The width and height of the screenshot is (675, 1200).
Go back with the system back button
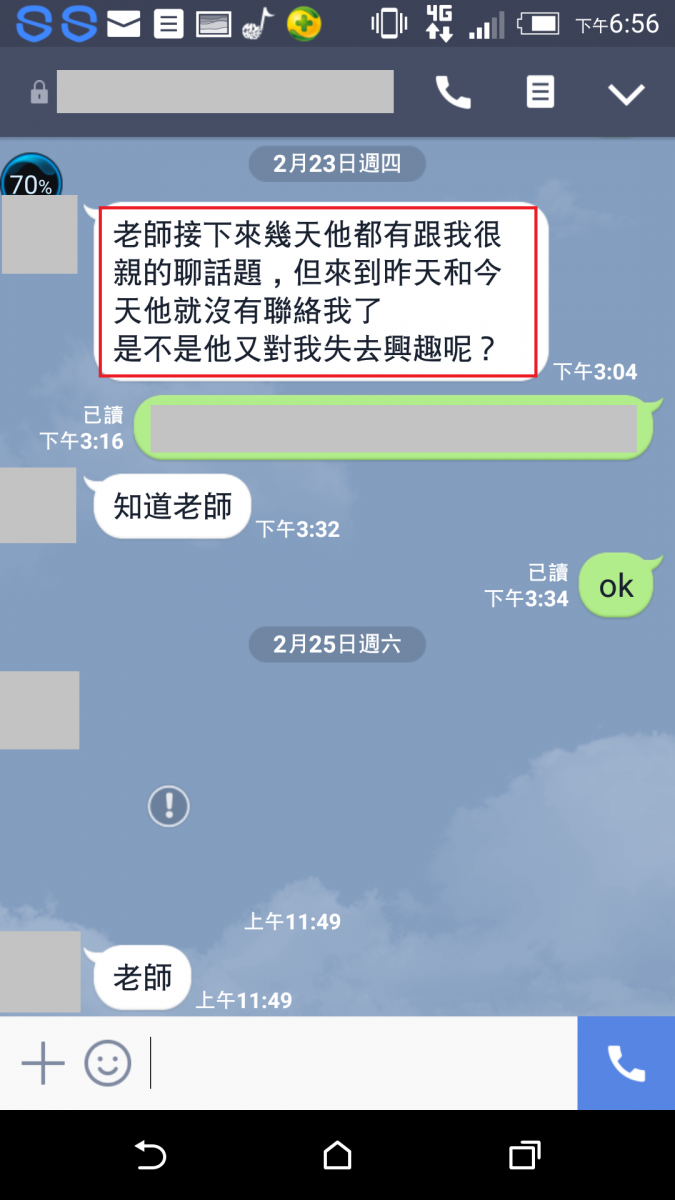click(x=150, y=1156)
